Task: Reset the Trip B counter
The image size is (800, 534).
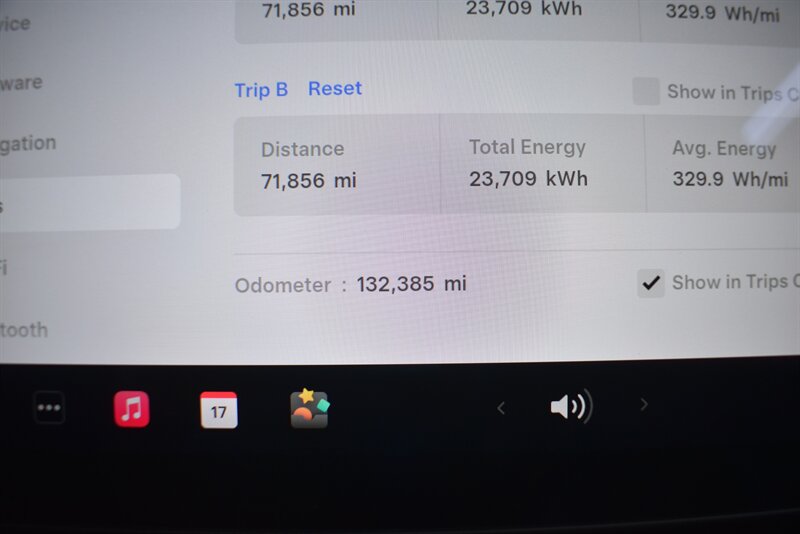Action: (334, 89)
